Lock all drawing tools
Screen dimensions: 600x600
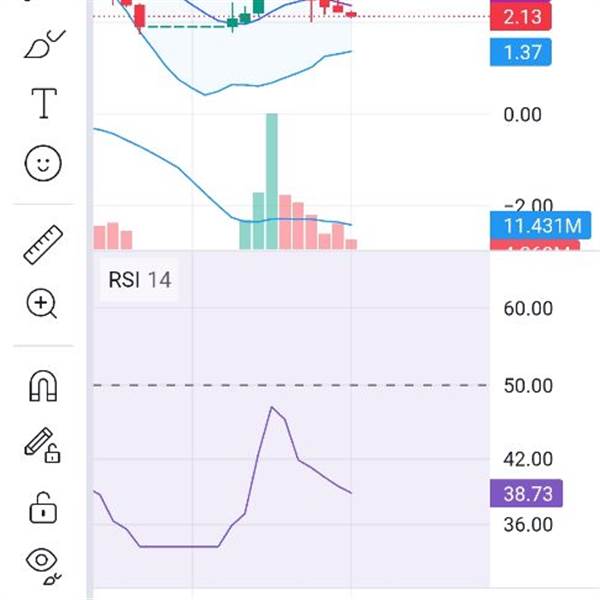coord(43,507)
